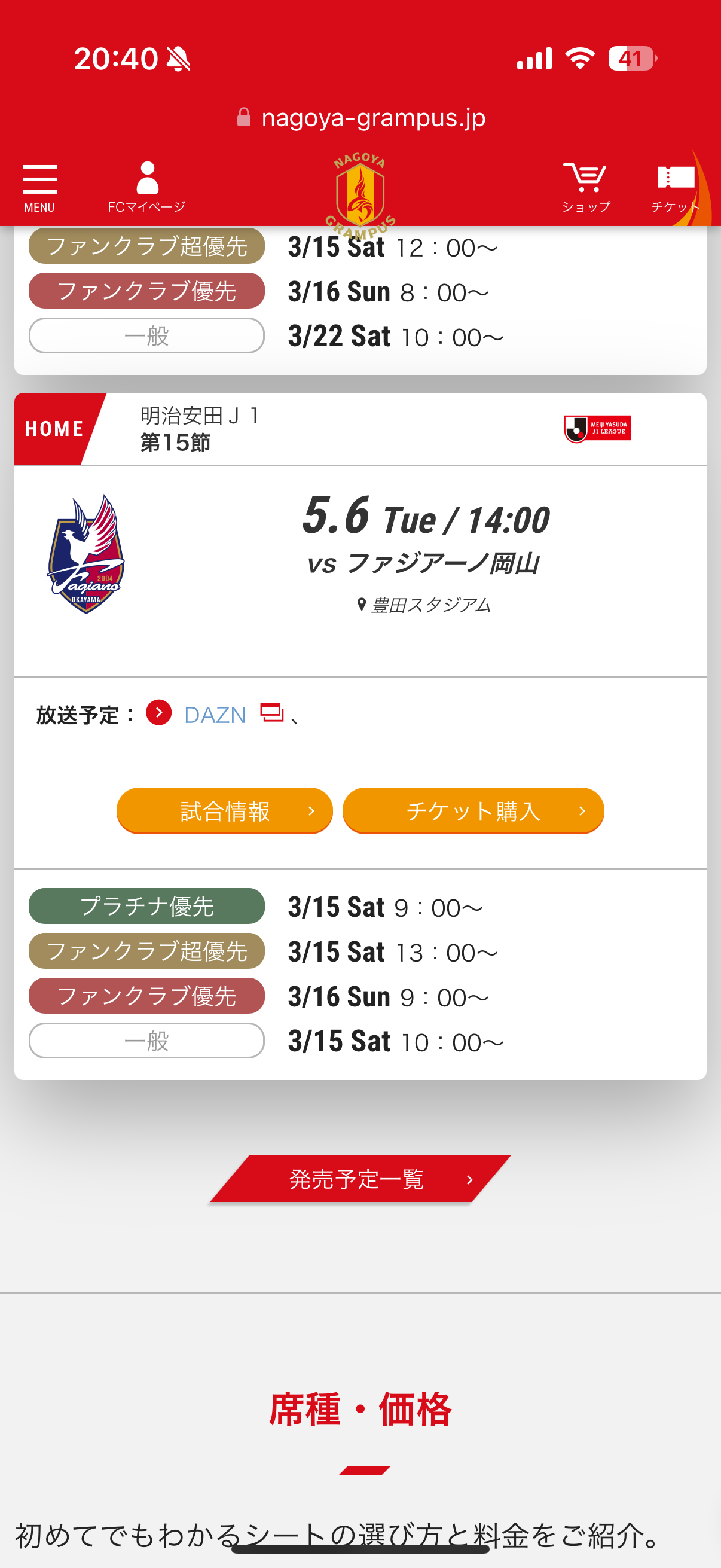Open the DAZN broadcast link

pos(215,715)
